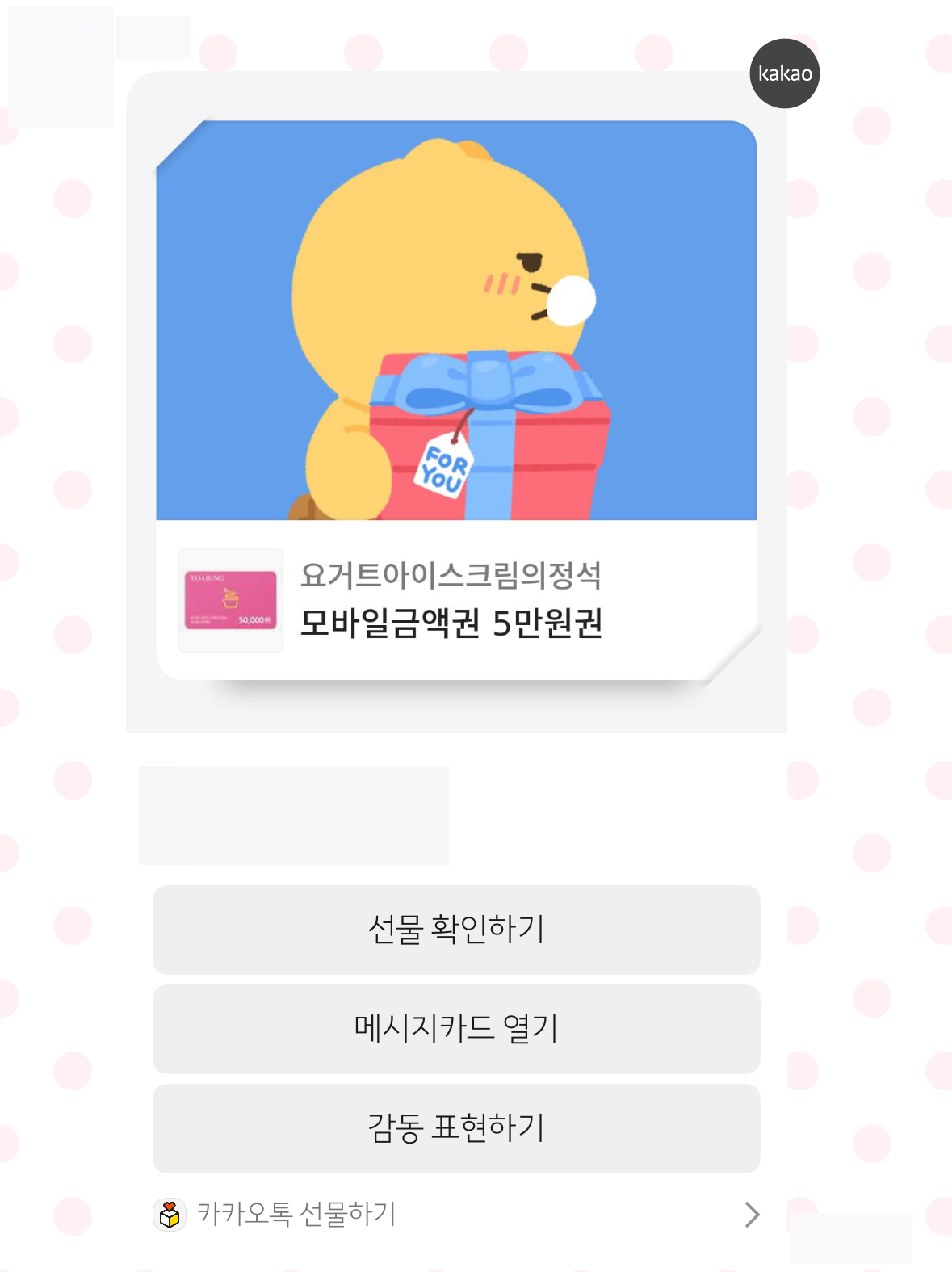Click the brand name 요거트아이스크림의정석
Screen dimensions: 952x1272
(x=452, y=575)
